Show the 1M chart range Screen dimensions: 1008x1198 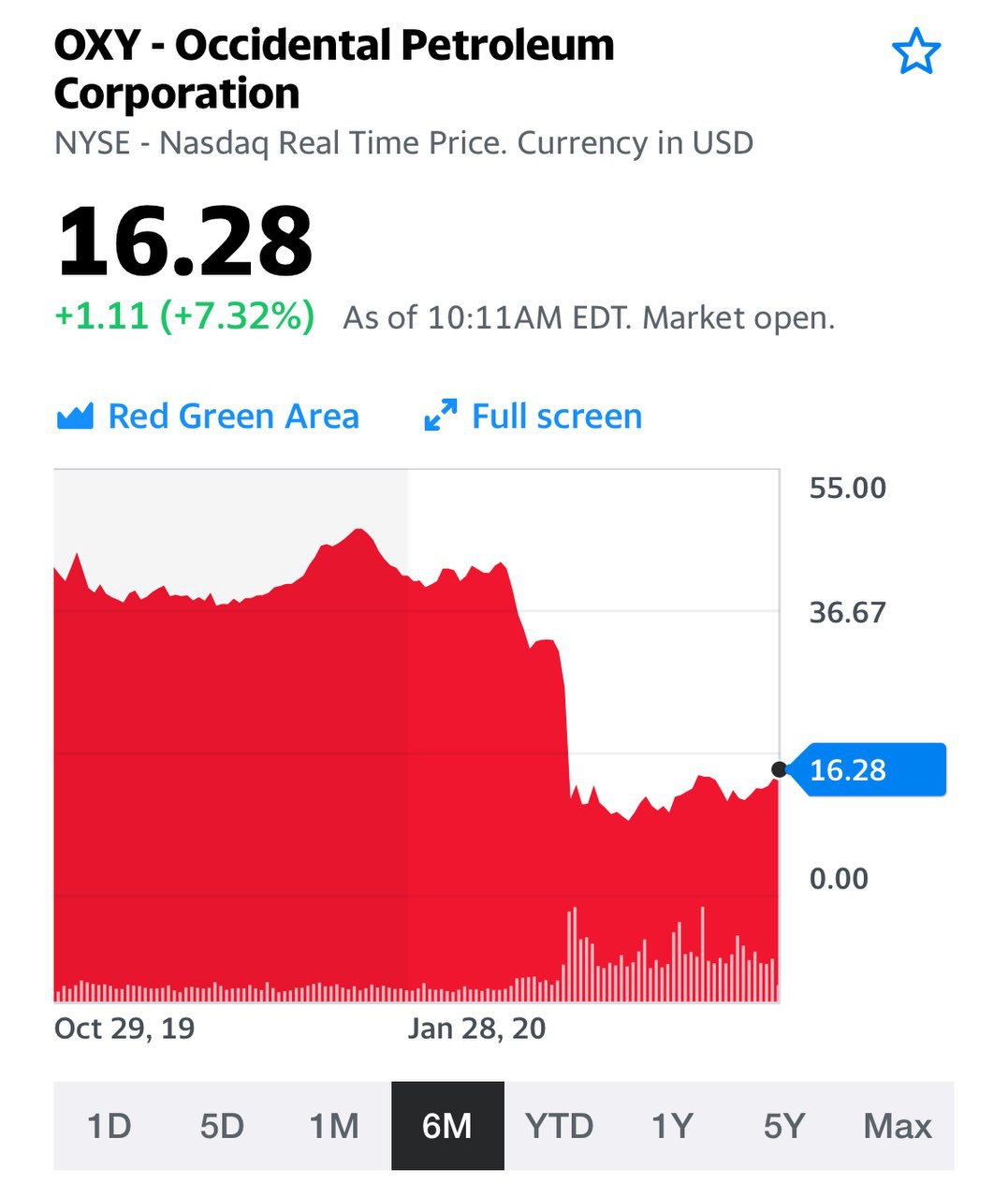tap(334, 1126)
